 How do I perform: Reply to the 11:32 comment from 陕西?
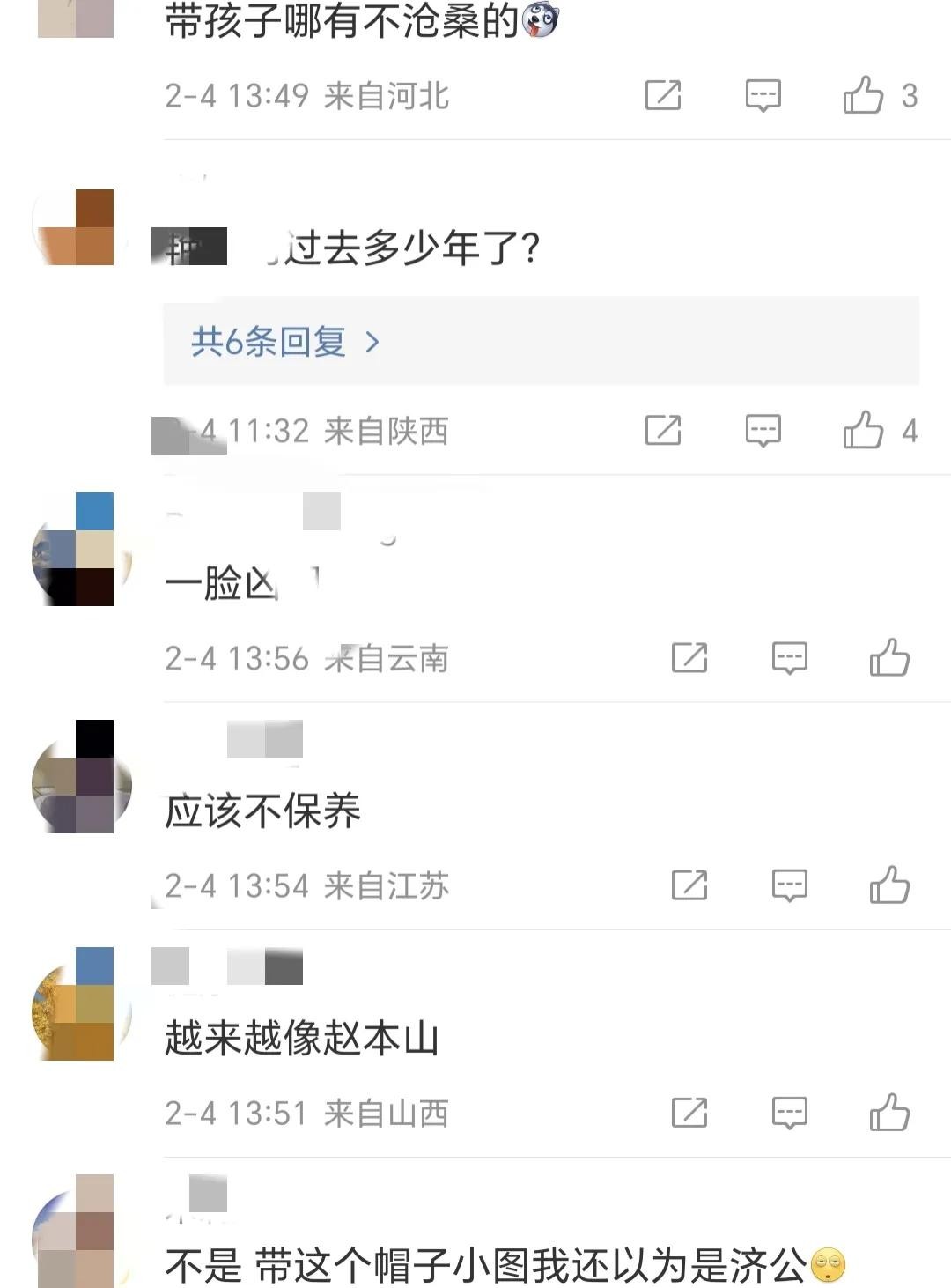coord(763,431)
